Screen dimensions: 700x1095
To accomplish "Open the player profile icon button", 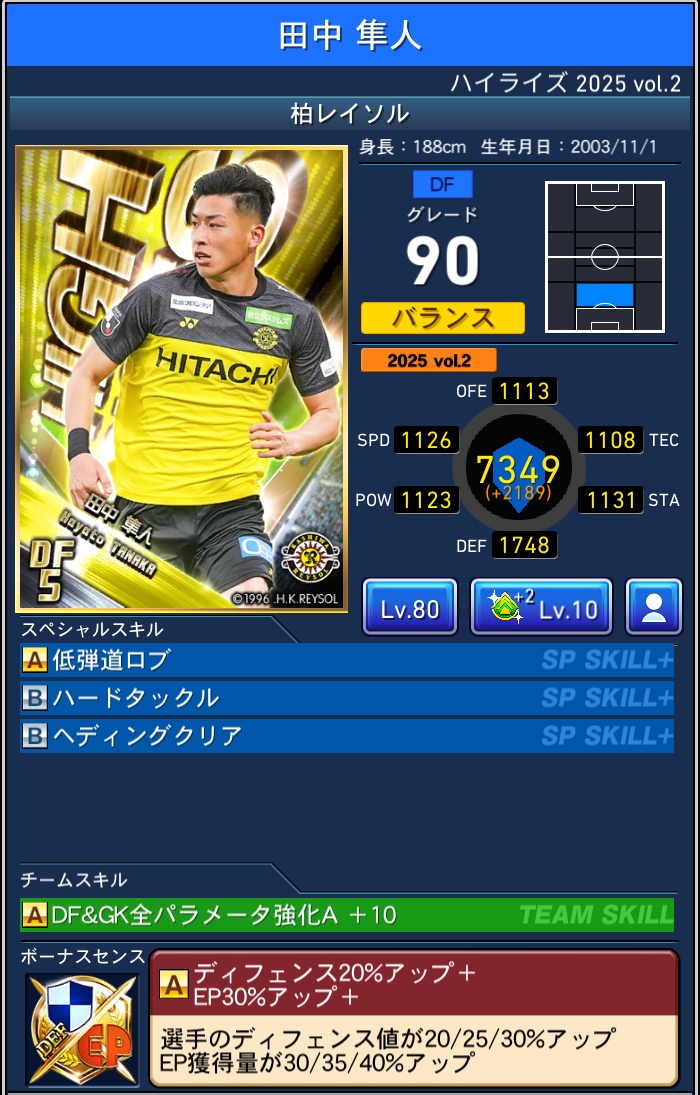I will coord(654,607).
